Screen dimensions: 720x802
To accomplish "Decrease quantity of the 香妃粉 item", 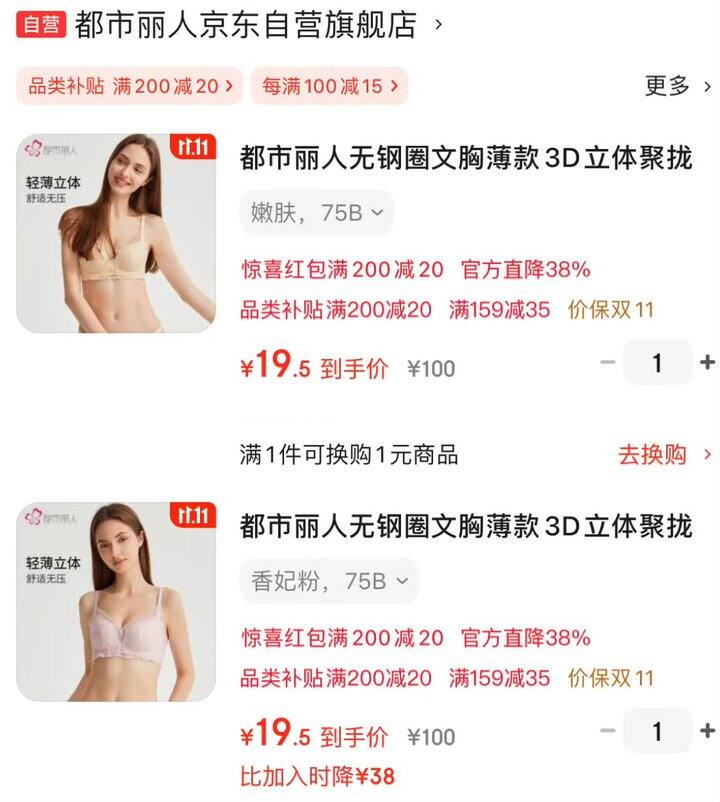I will (x=607, y=731).
